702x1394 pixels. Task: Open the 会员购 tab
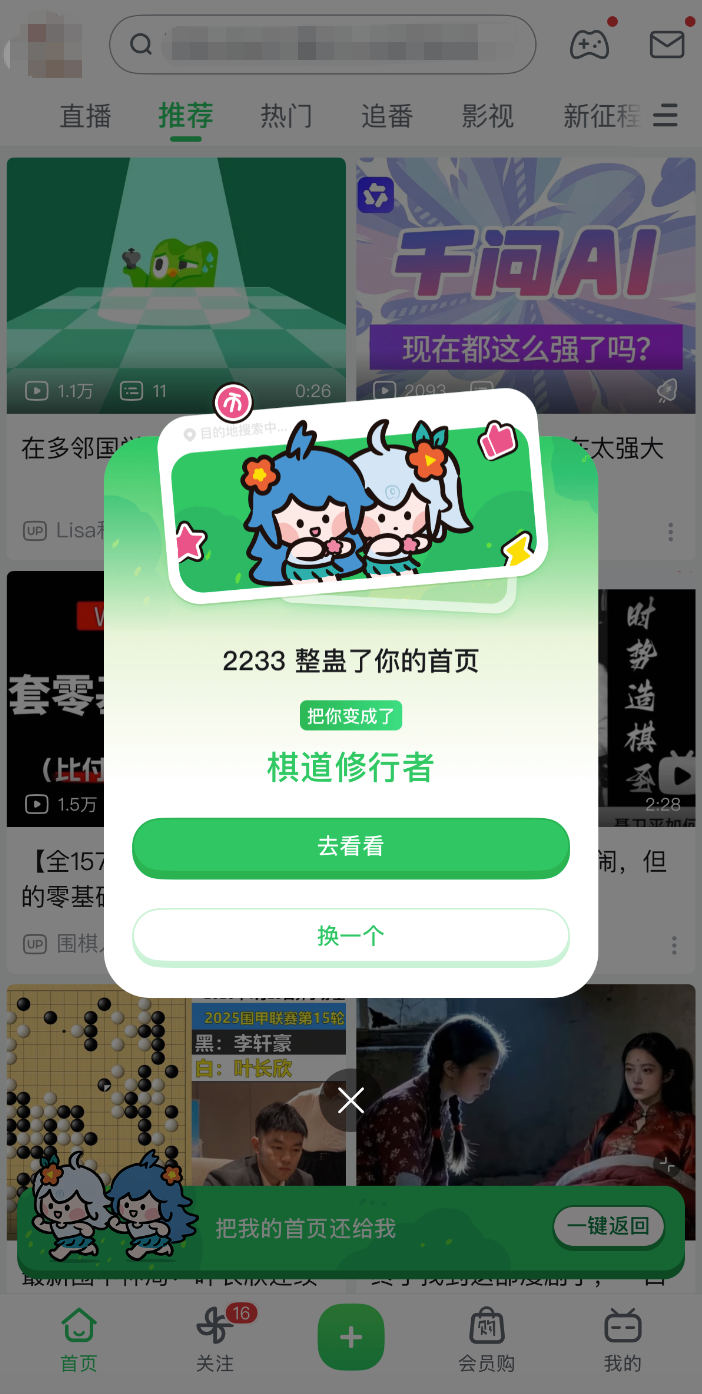coord(486,1340)
